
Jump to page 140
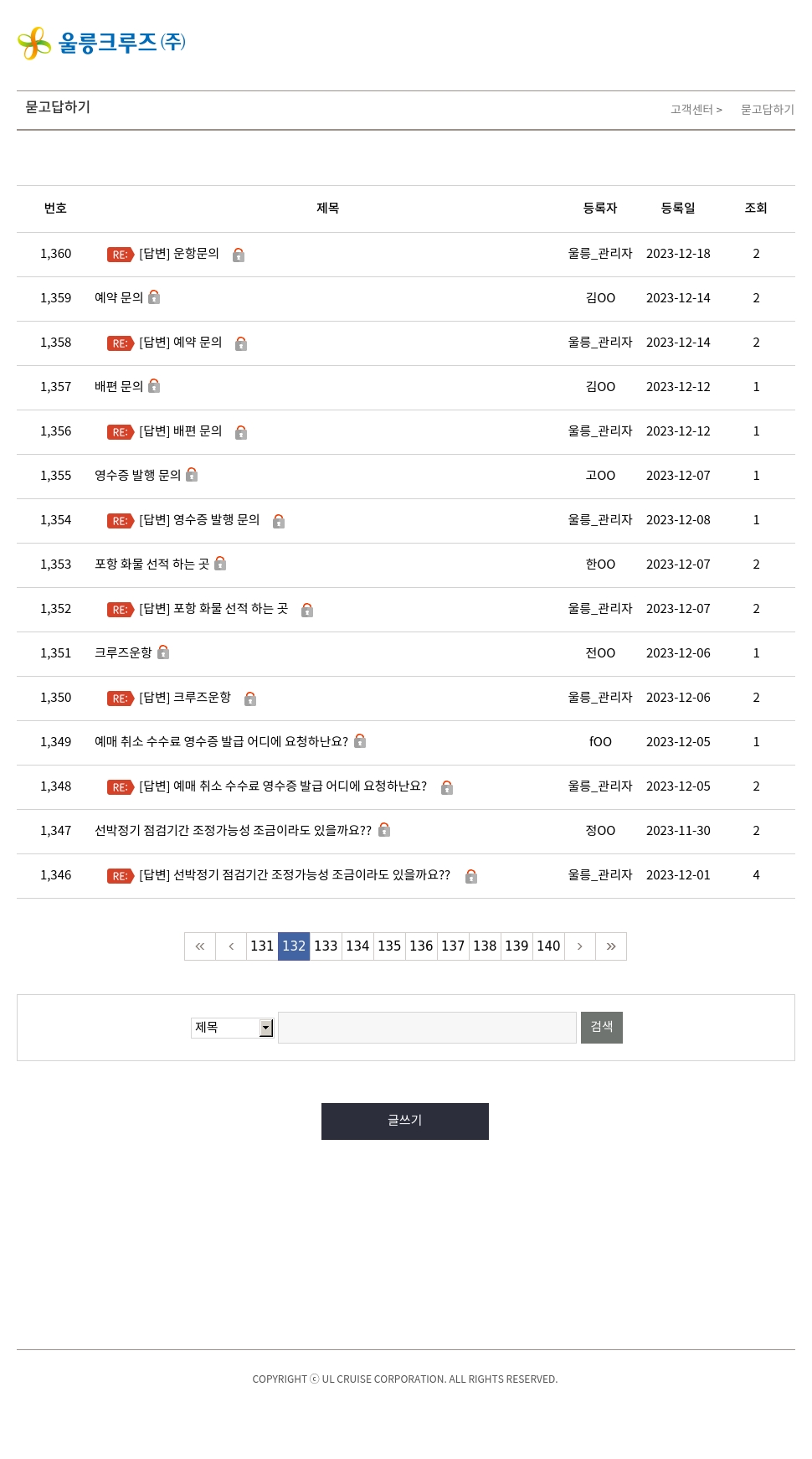pyautogui.click(x=548, y=946)
